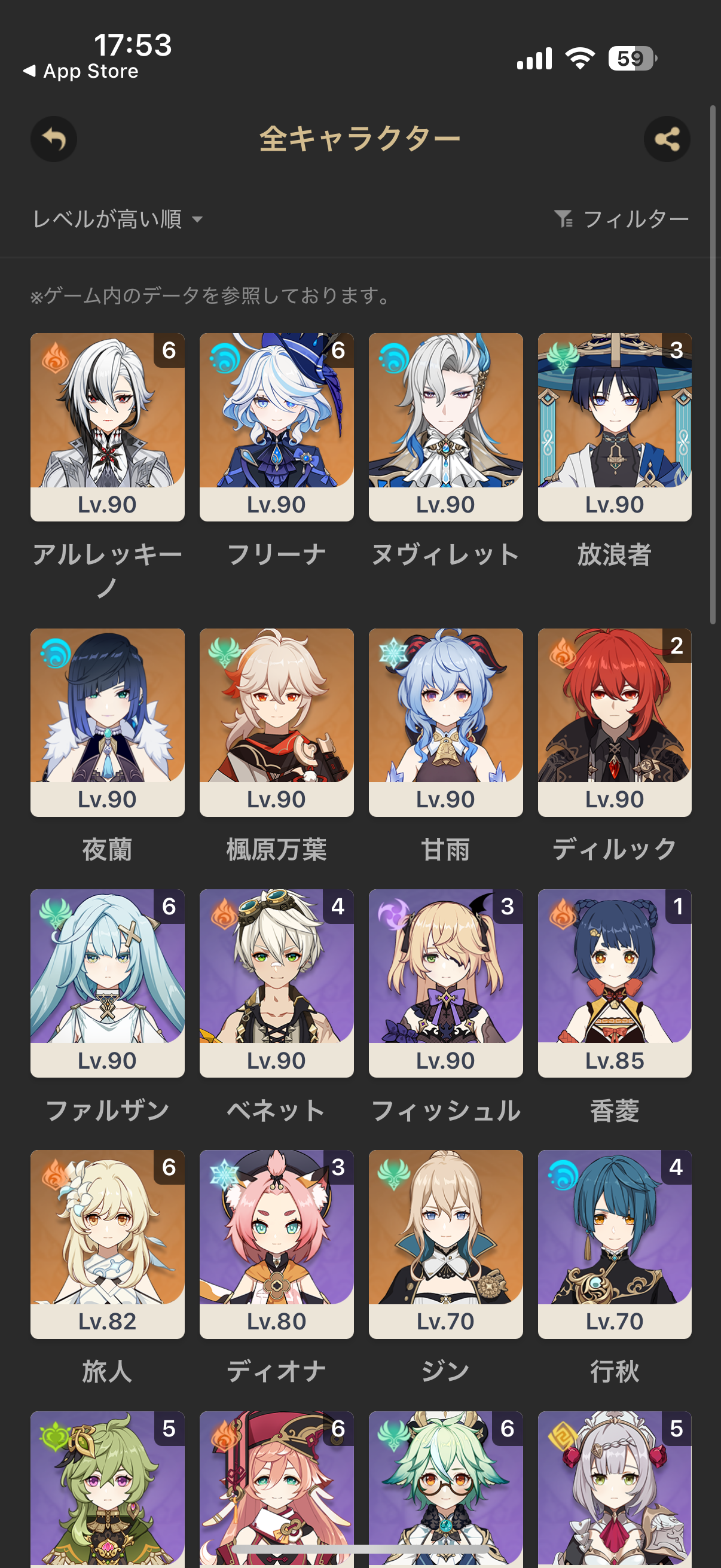View 旅人 character details
This screenshot has width=721, height=1568.
pos(107,1243)
